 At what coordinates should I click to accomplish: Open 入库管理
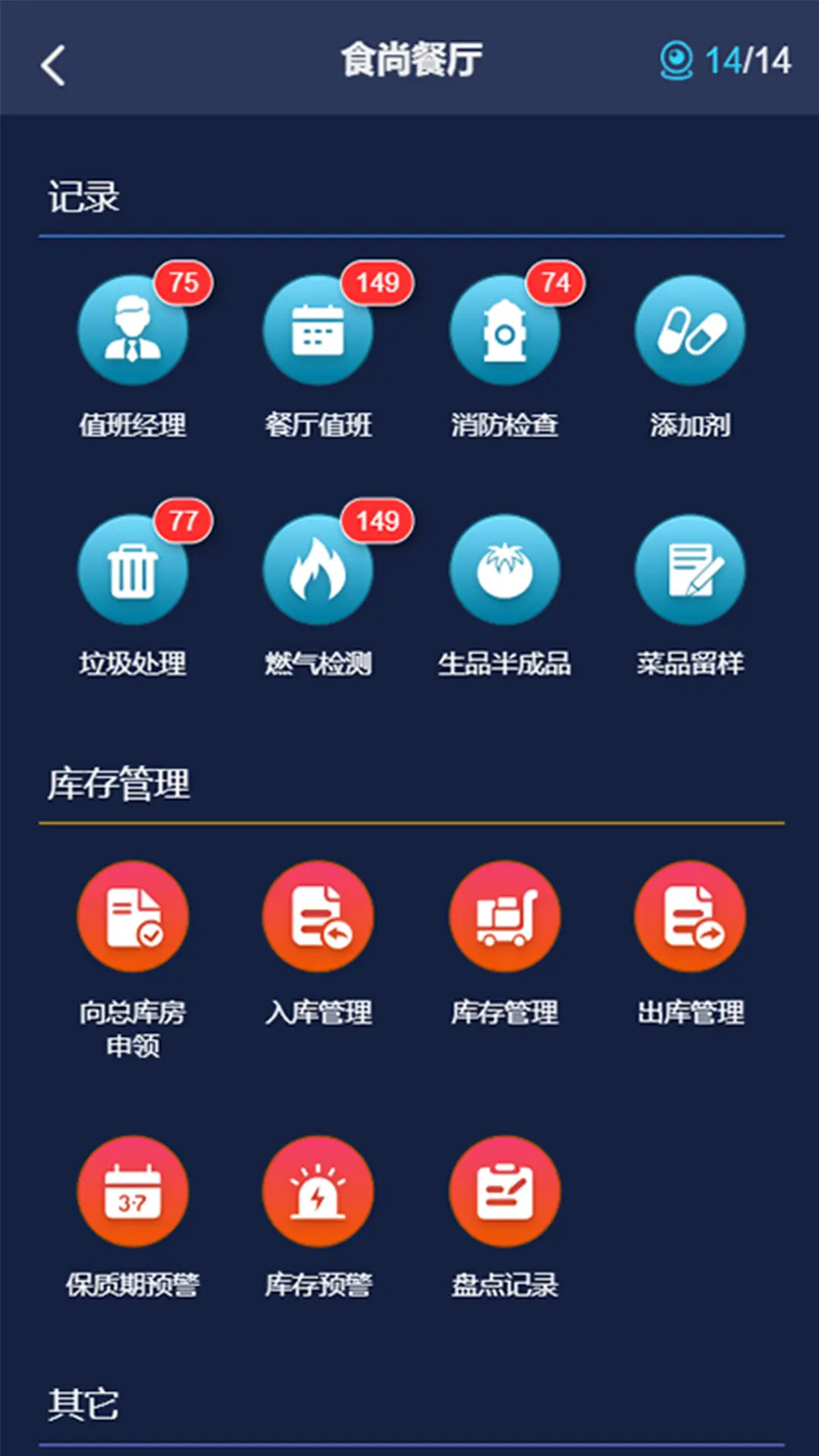(x=318, y=916)
